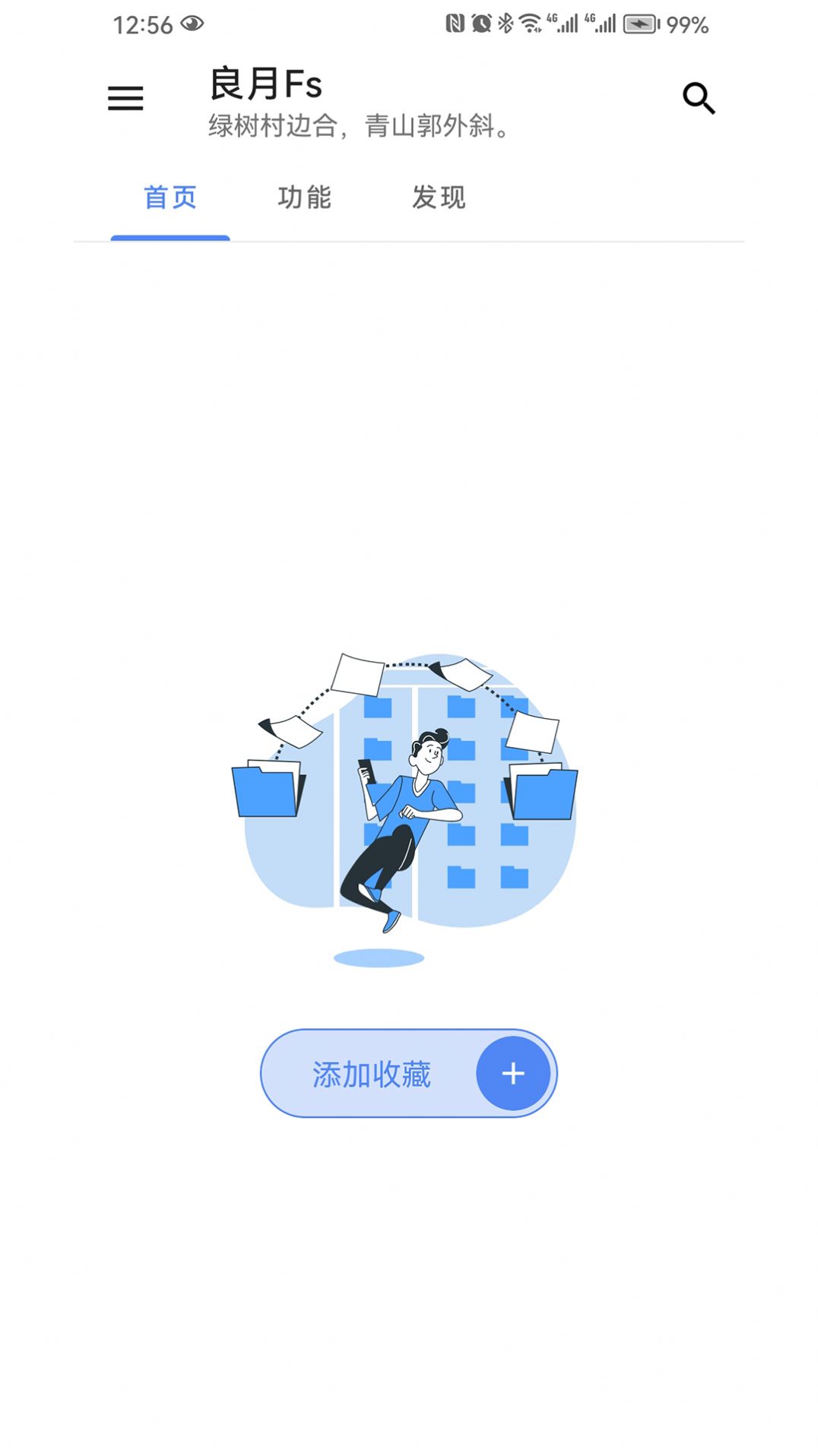Expand the hamburger sidebar of 良月Fs

coord(125,99)
